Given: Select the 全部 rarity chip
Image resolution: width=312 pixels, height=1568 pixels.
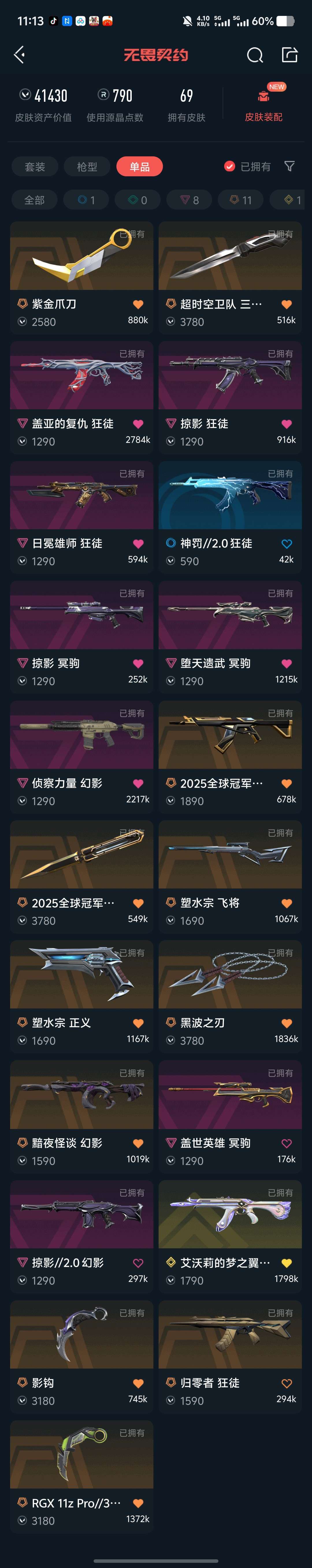Looking at the screenshot, I should tap(35, 200).
